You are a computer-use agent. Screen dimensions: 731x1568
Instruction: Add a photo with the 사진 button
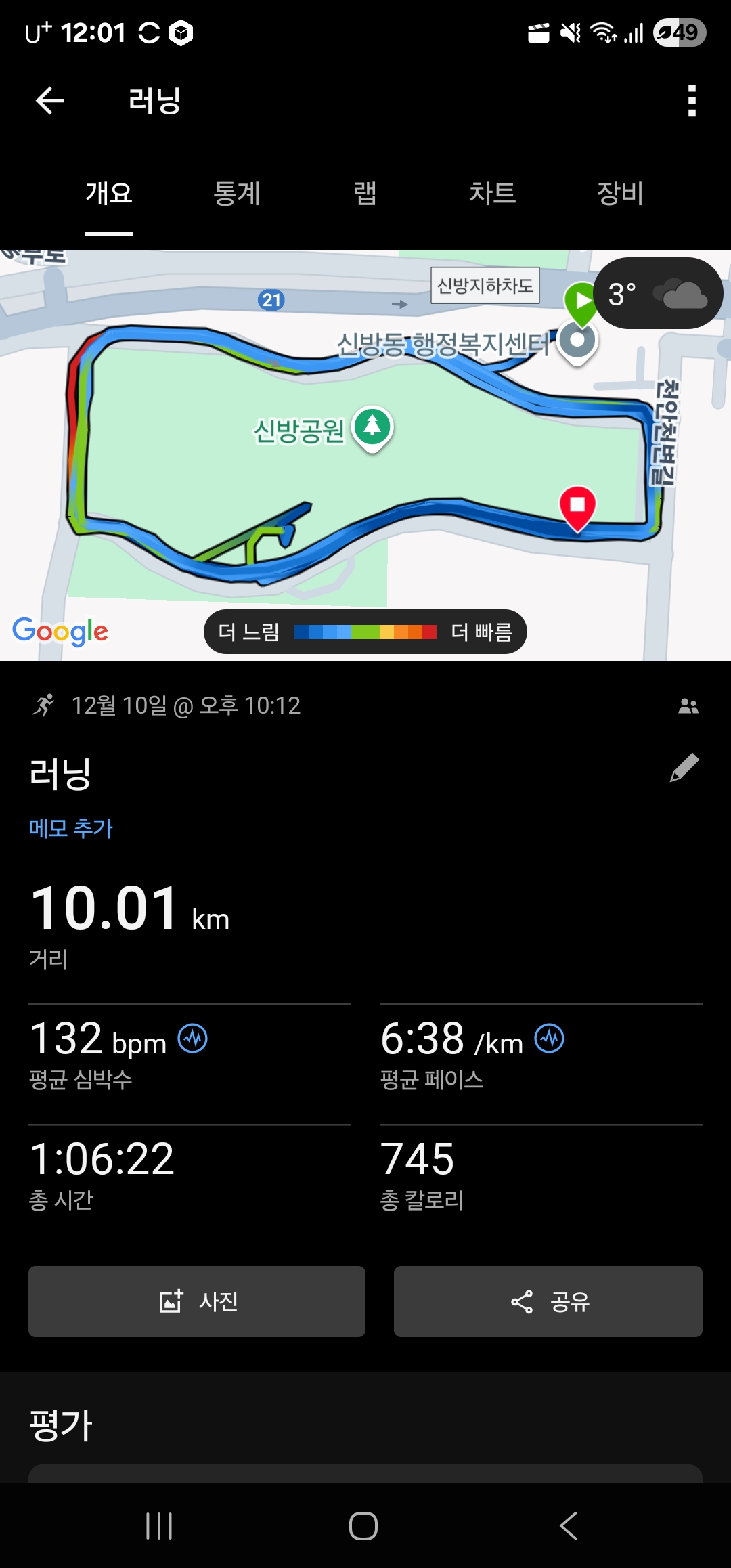197,1301
